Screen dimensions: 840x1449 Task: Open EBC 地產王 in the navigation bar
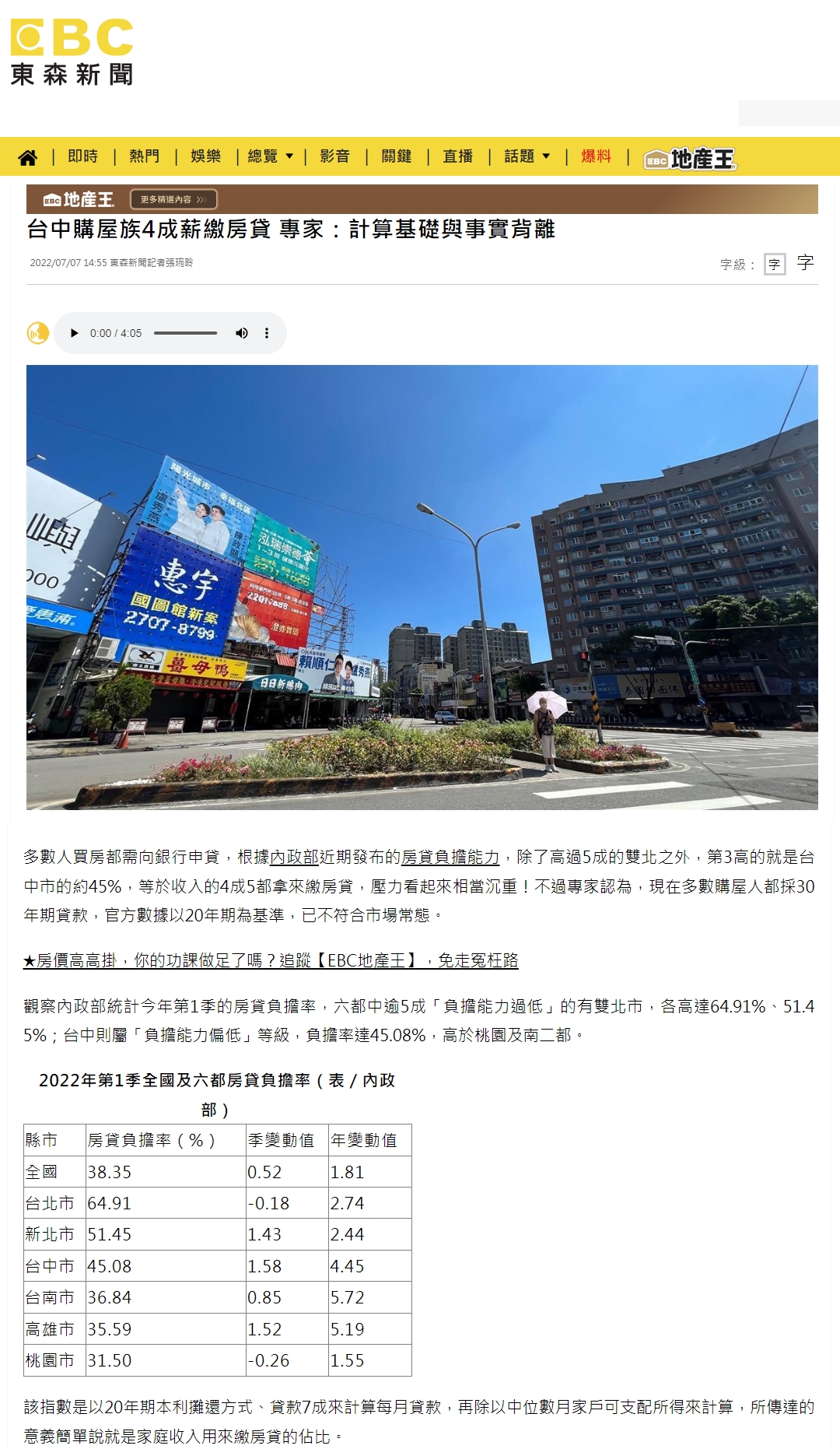(690, 159)
